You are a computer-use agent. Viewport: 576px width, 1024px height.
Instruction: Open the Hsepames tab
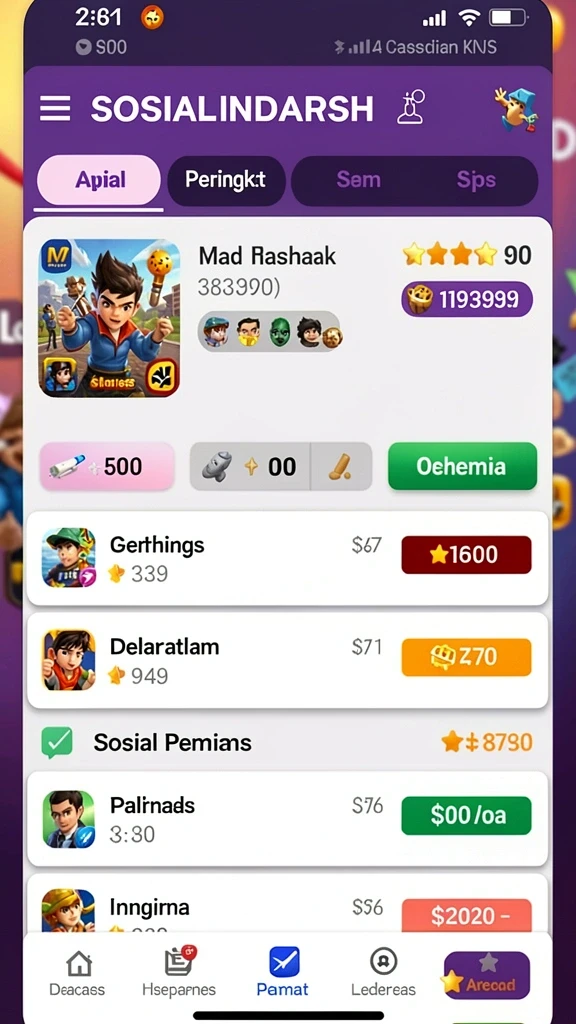pyautogui.click(x=178, y=972)
